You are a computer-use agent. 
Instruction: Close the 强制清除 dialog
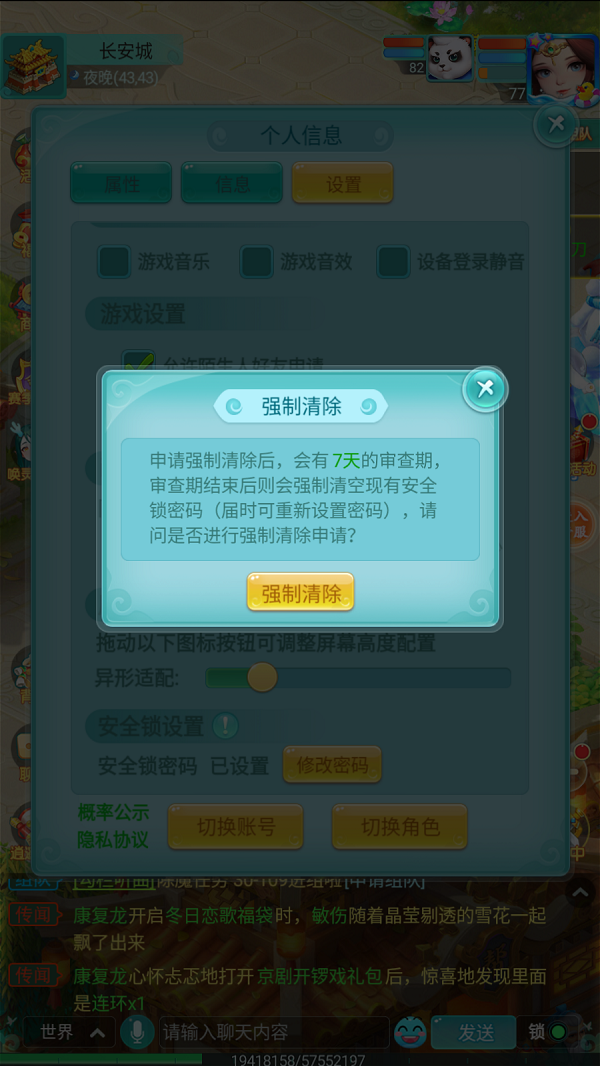(x=485, y=388)
